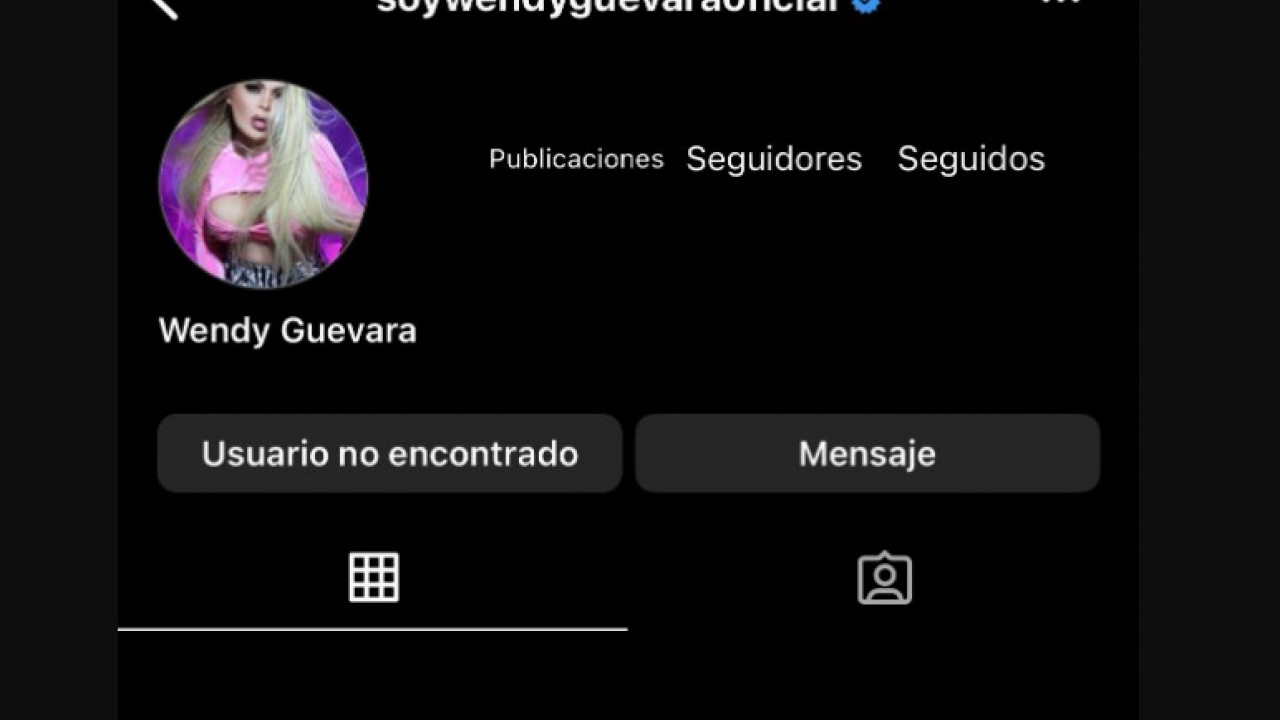Screen dimensions: 1280x720
Task: View the Publicaciones count
Action: pos(576,159)
